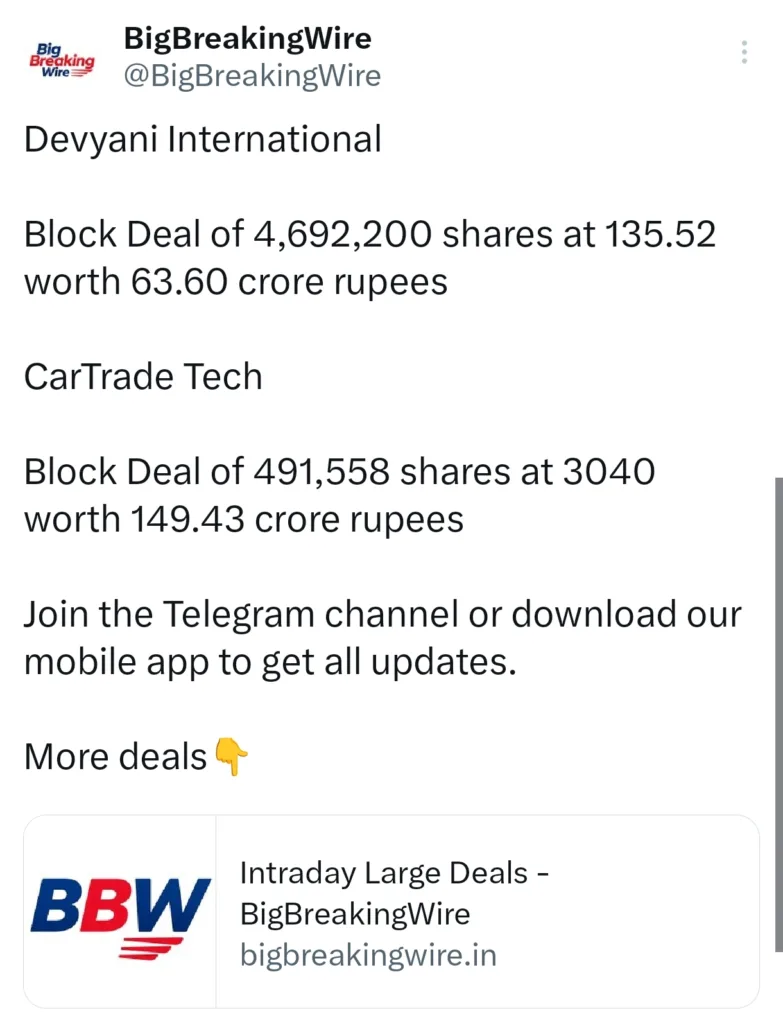The width and height of the screenshot is (783, 1024).
Task: Select the Devyani International text line
Action: (203, 140)
